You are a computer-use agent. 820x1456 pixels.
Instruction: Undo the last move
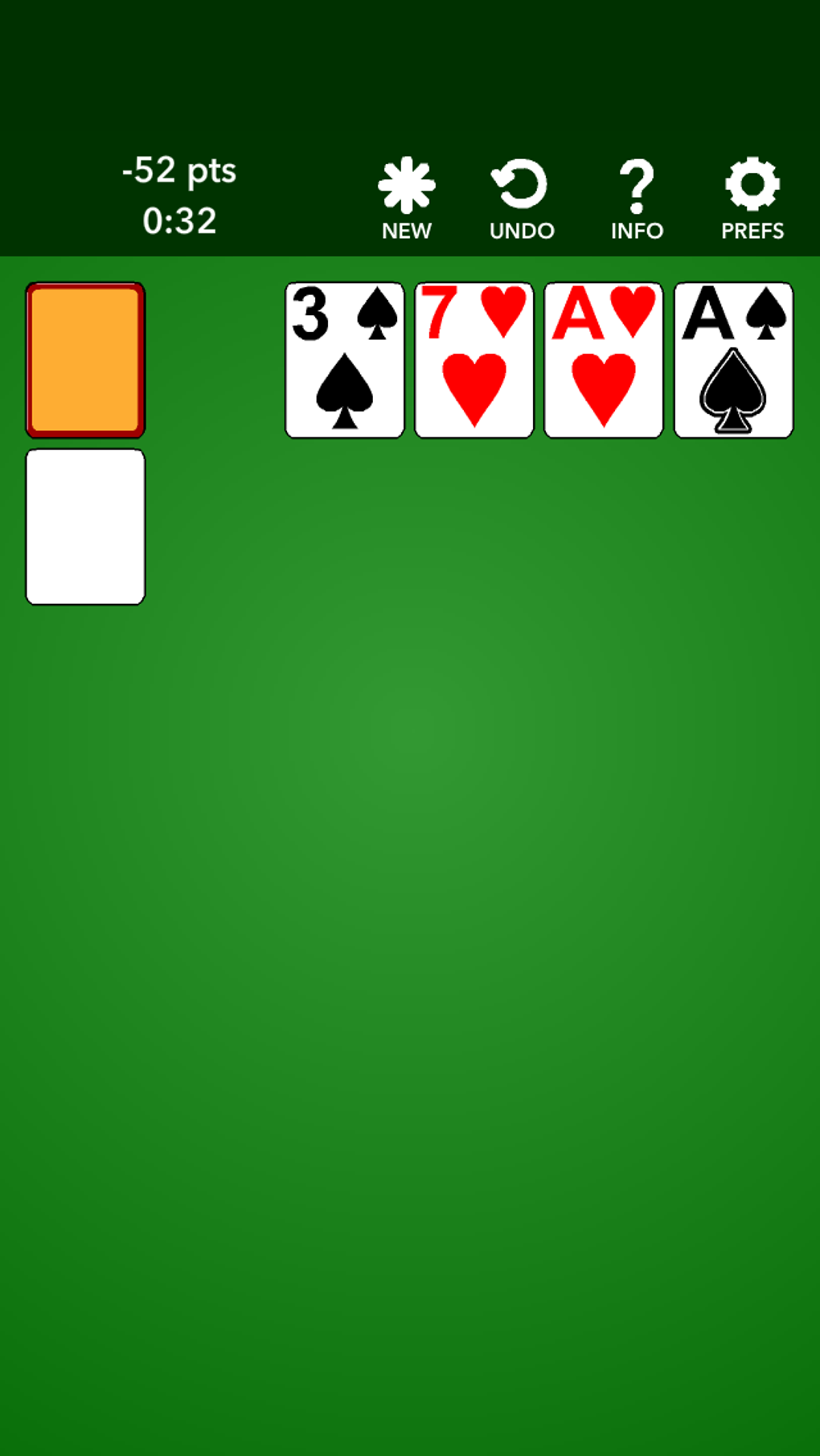521,199
